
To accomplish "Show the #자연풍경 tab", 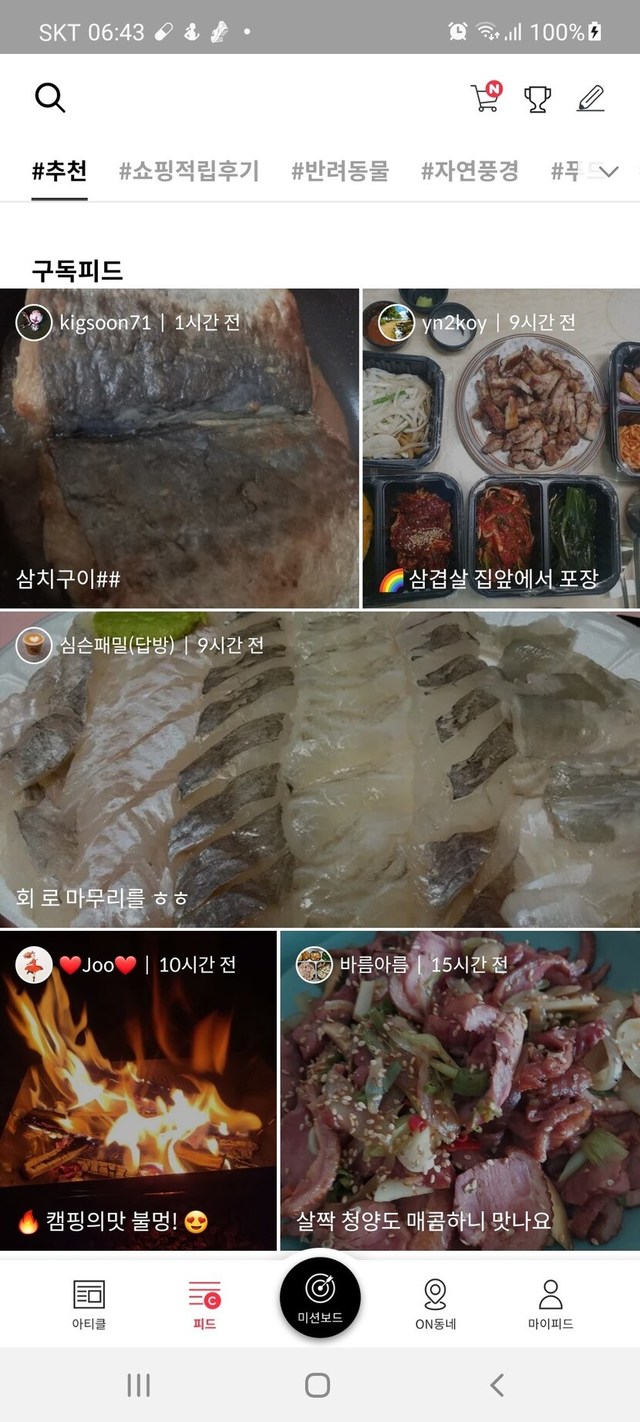I will 469,171.
